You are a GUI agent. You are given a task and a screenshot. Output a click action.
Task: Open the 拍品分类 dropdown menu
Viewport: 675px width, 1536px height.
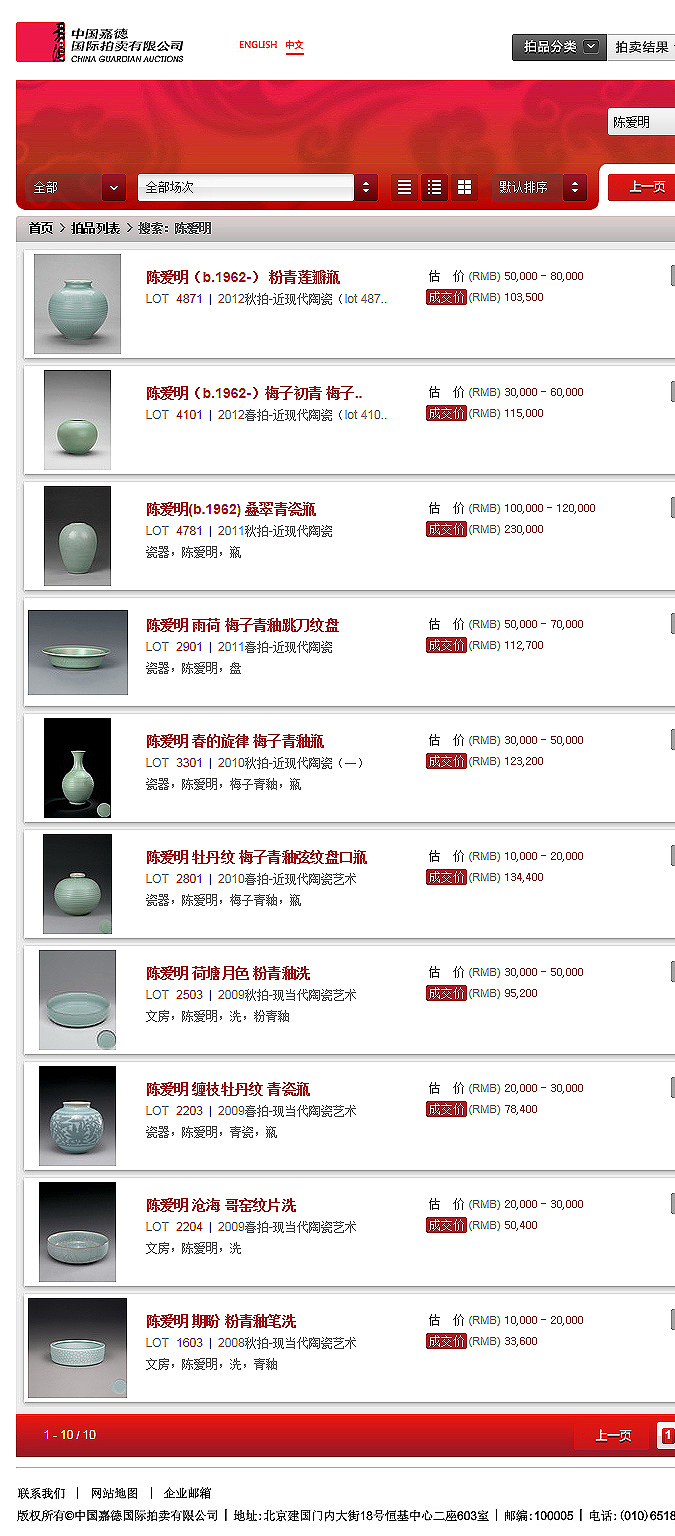coord(558,47)
